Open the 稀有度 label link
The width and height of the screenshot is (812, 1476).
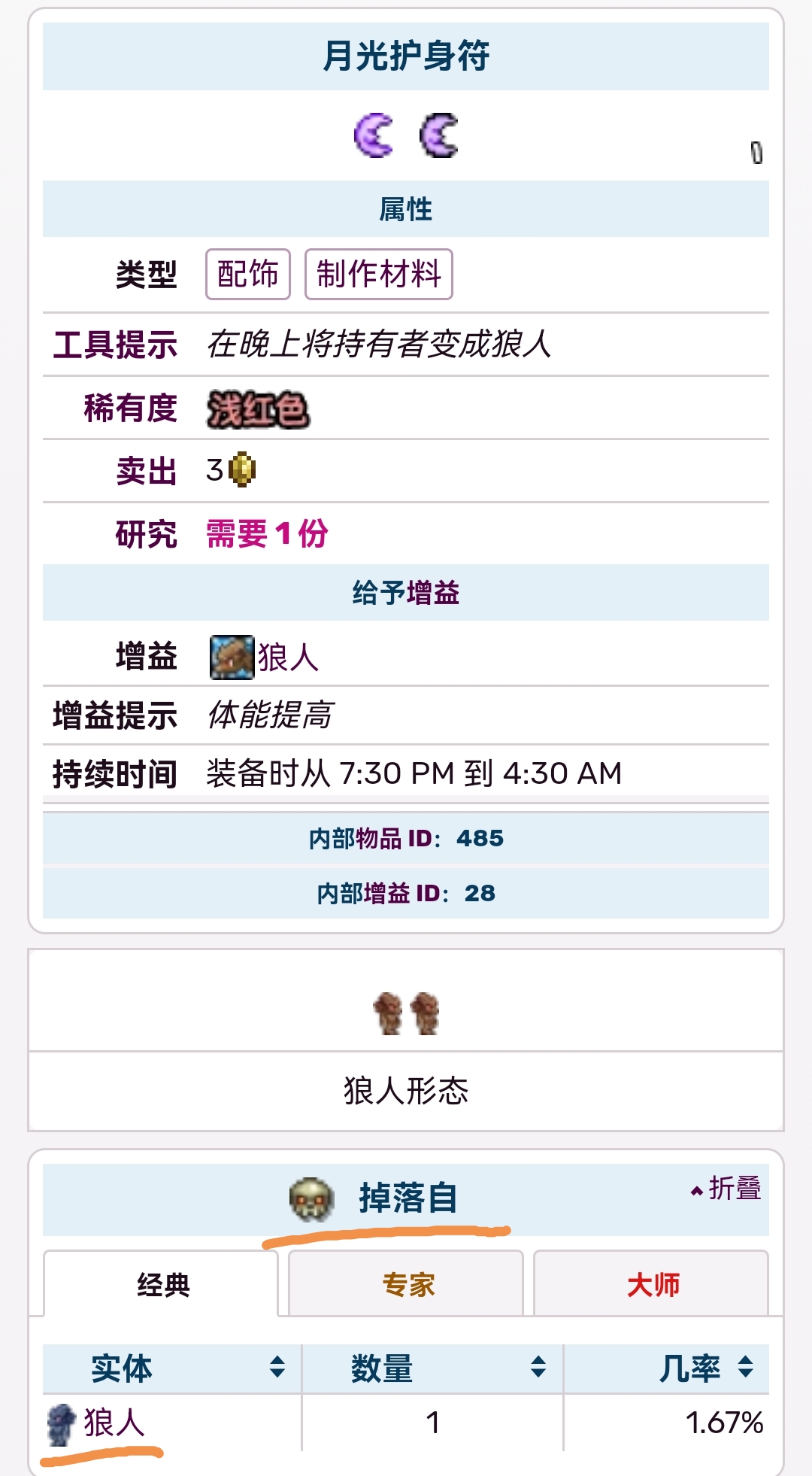coord(130,408)
